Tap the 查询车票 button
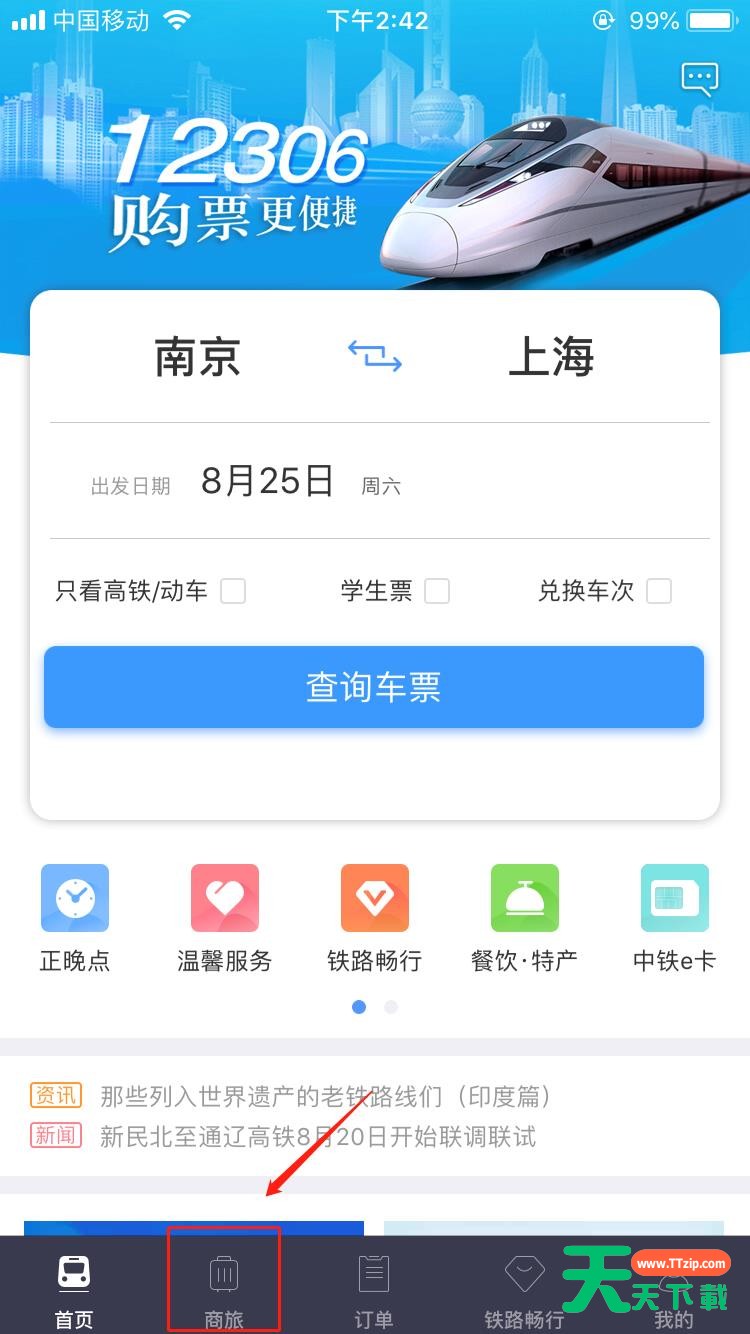Image resolution: width=750 pixels, height=1334 pixels. point(374,687)
